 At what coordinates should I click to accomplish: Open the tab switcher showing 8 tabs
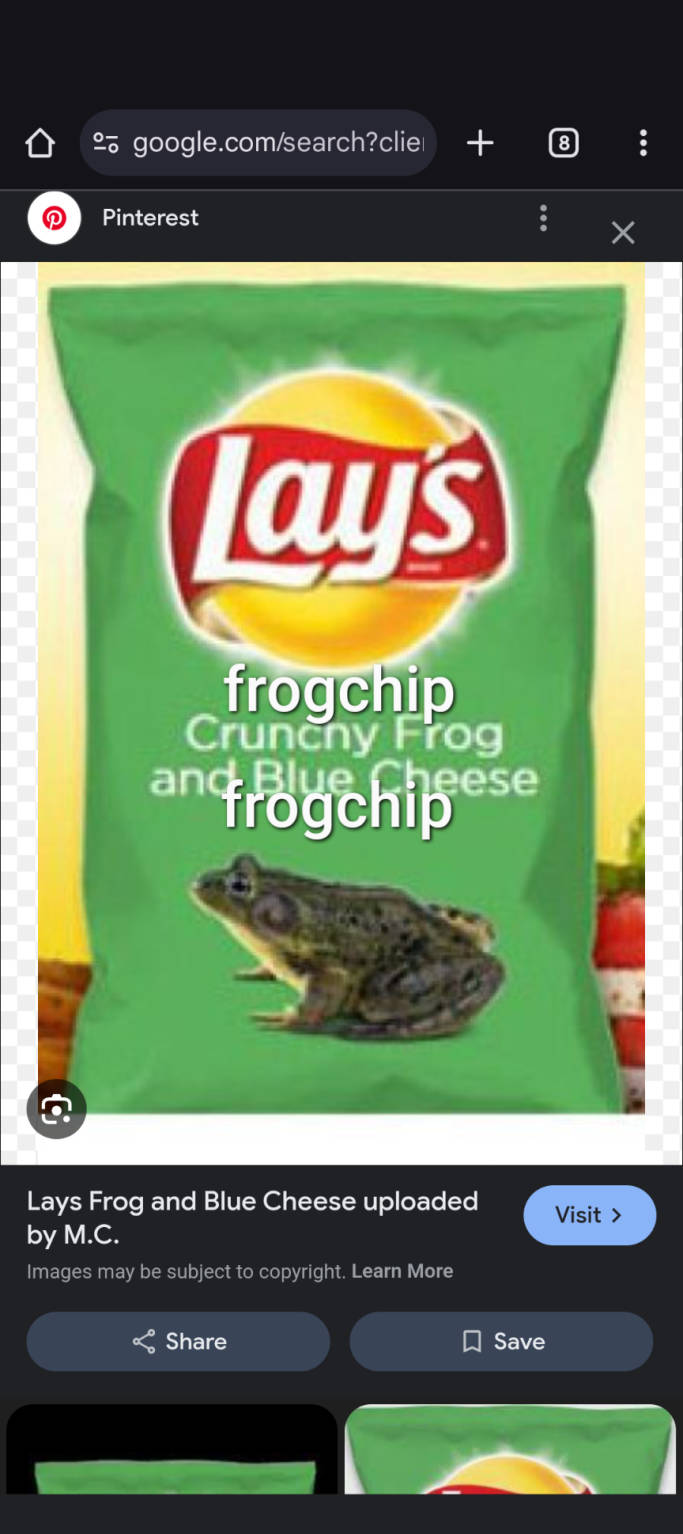point(563,144)
